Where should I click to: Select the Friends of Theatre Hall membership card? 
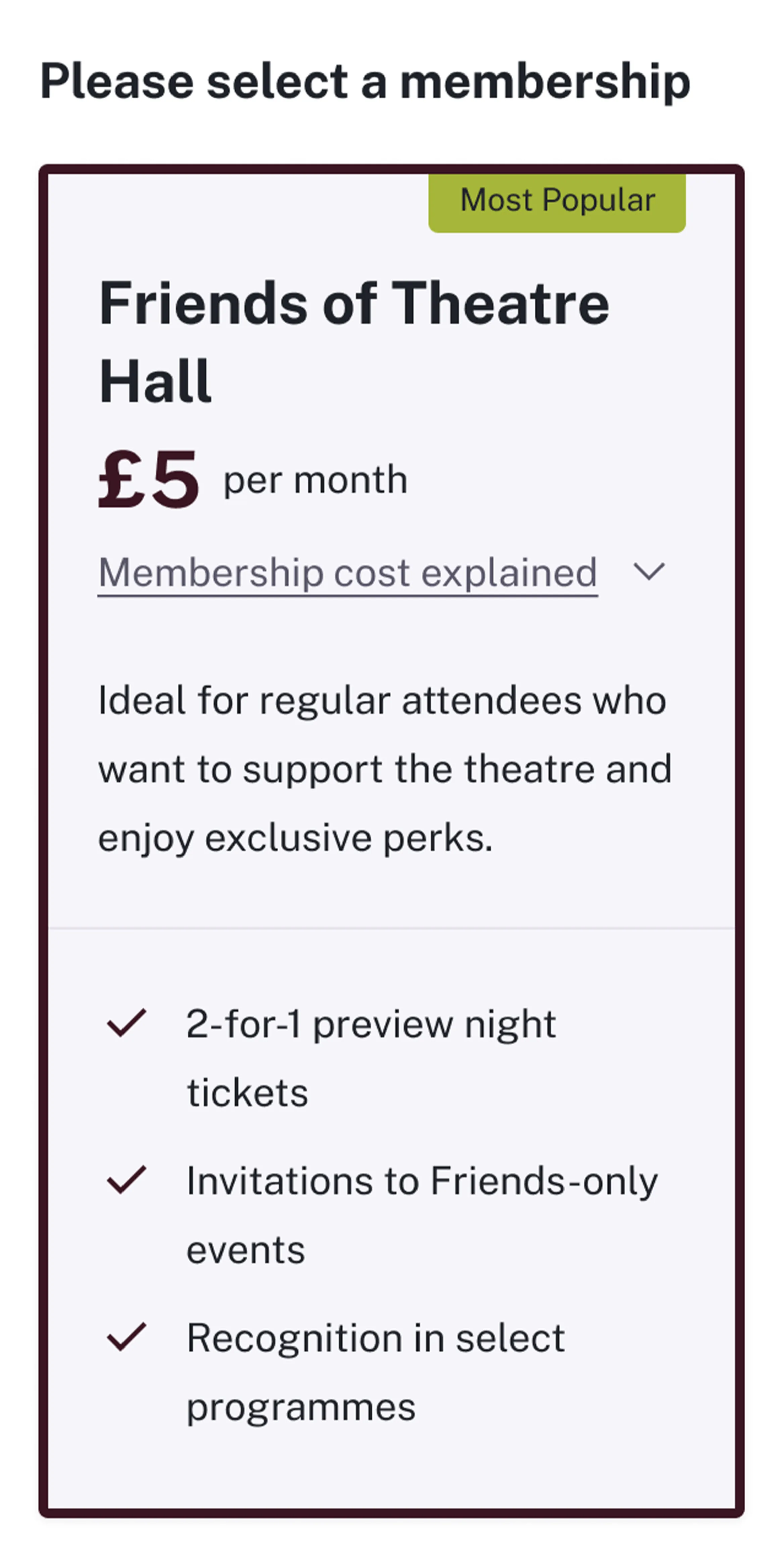point(391,841)
